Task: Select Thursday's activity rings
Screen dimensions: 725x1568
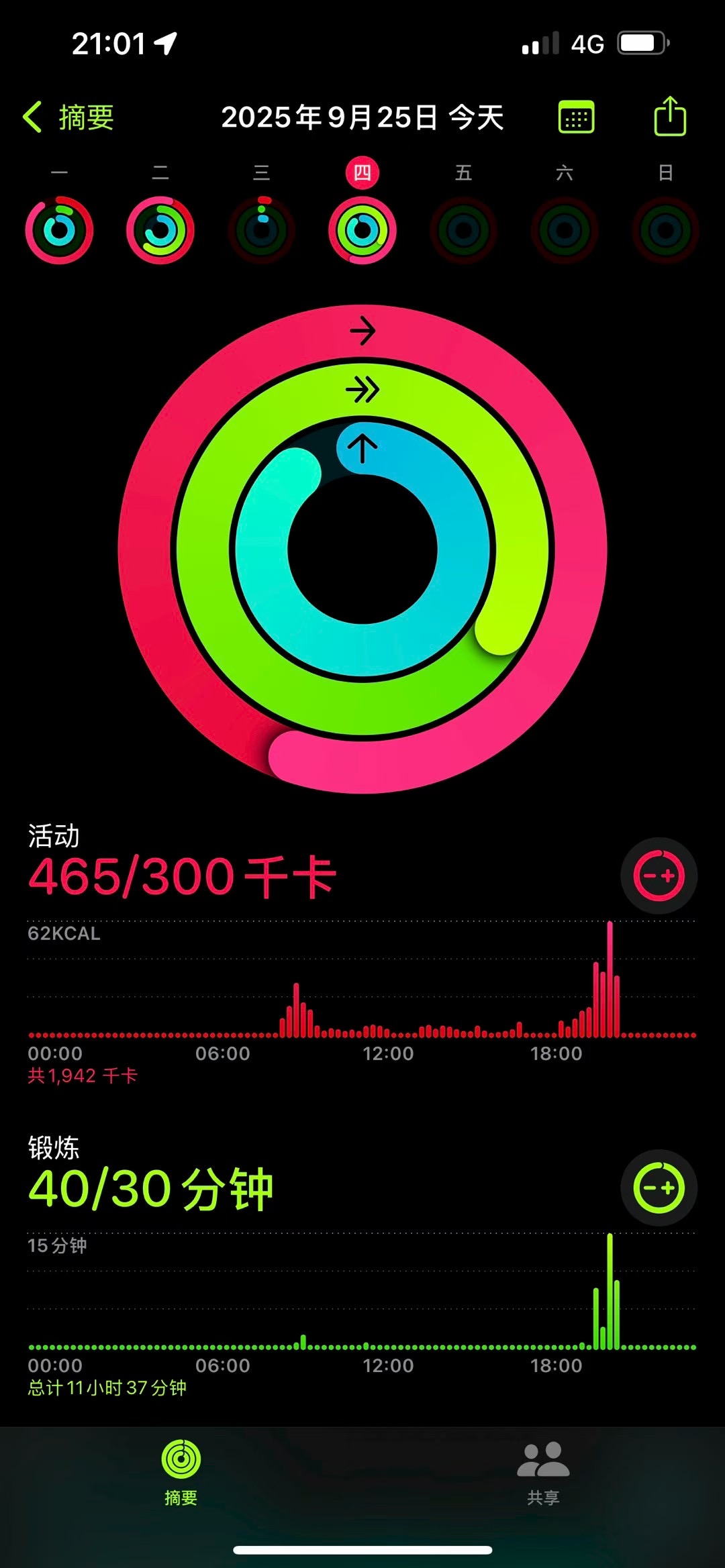Action: point(362,229)
